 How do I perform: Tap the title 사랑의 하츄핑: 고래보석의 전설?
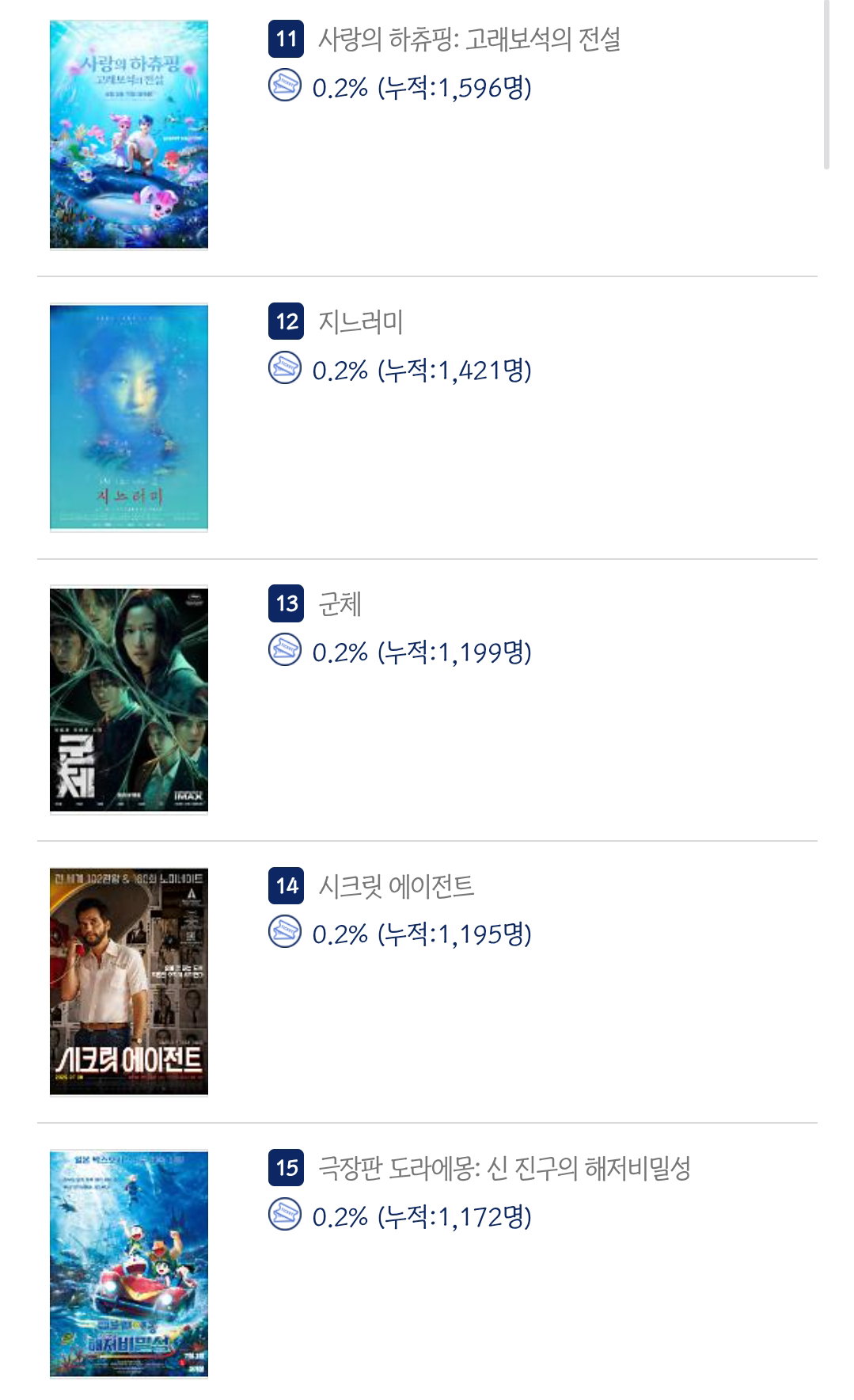pyautogui.click(x=469, y=39)
